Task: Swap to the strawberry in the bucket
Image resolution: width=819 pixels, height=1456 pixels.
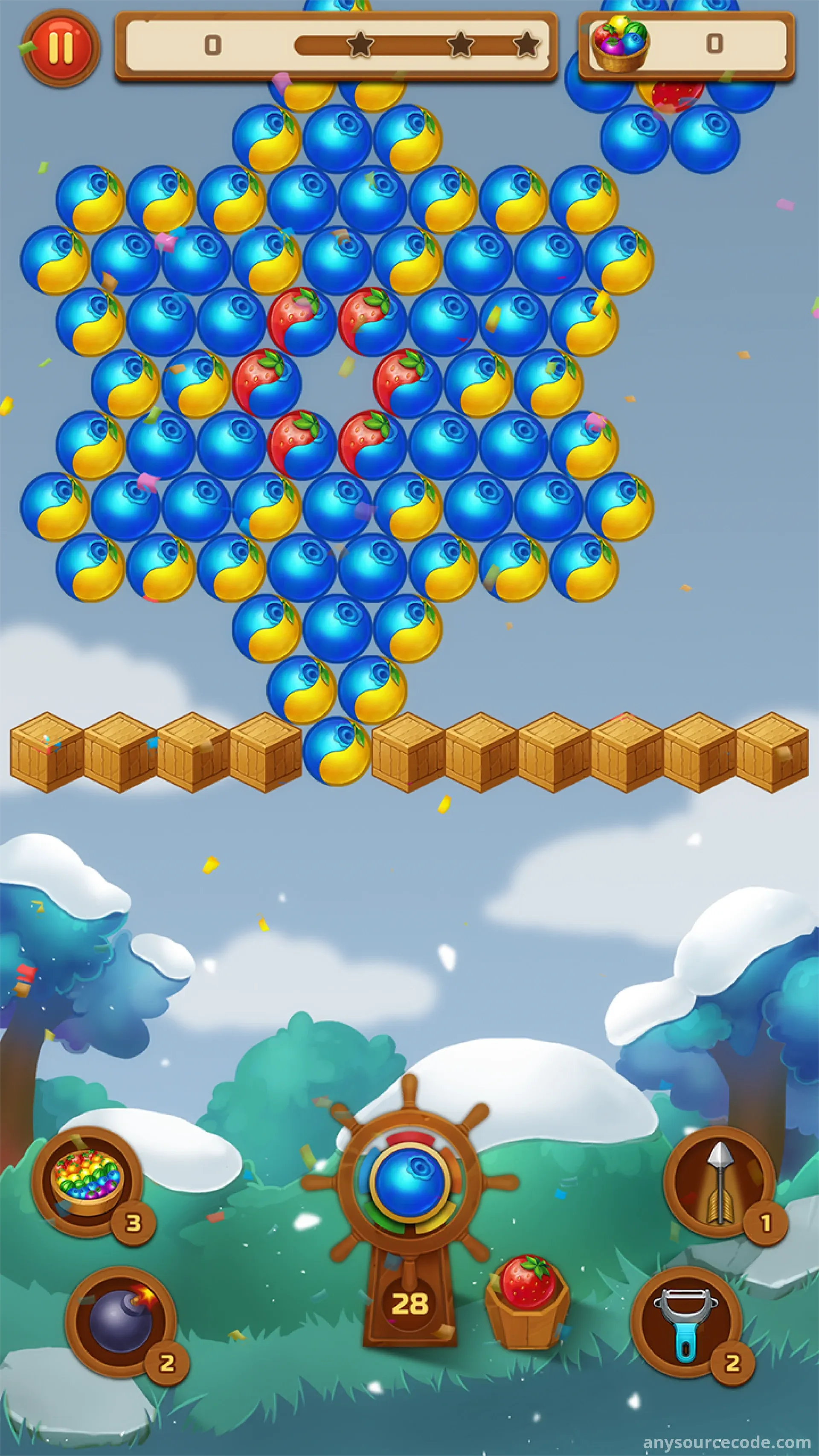Action: point(527,1283)
